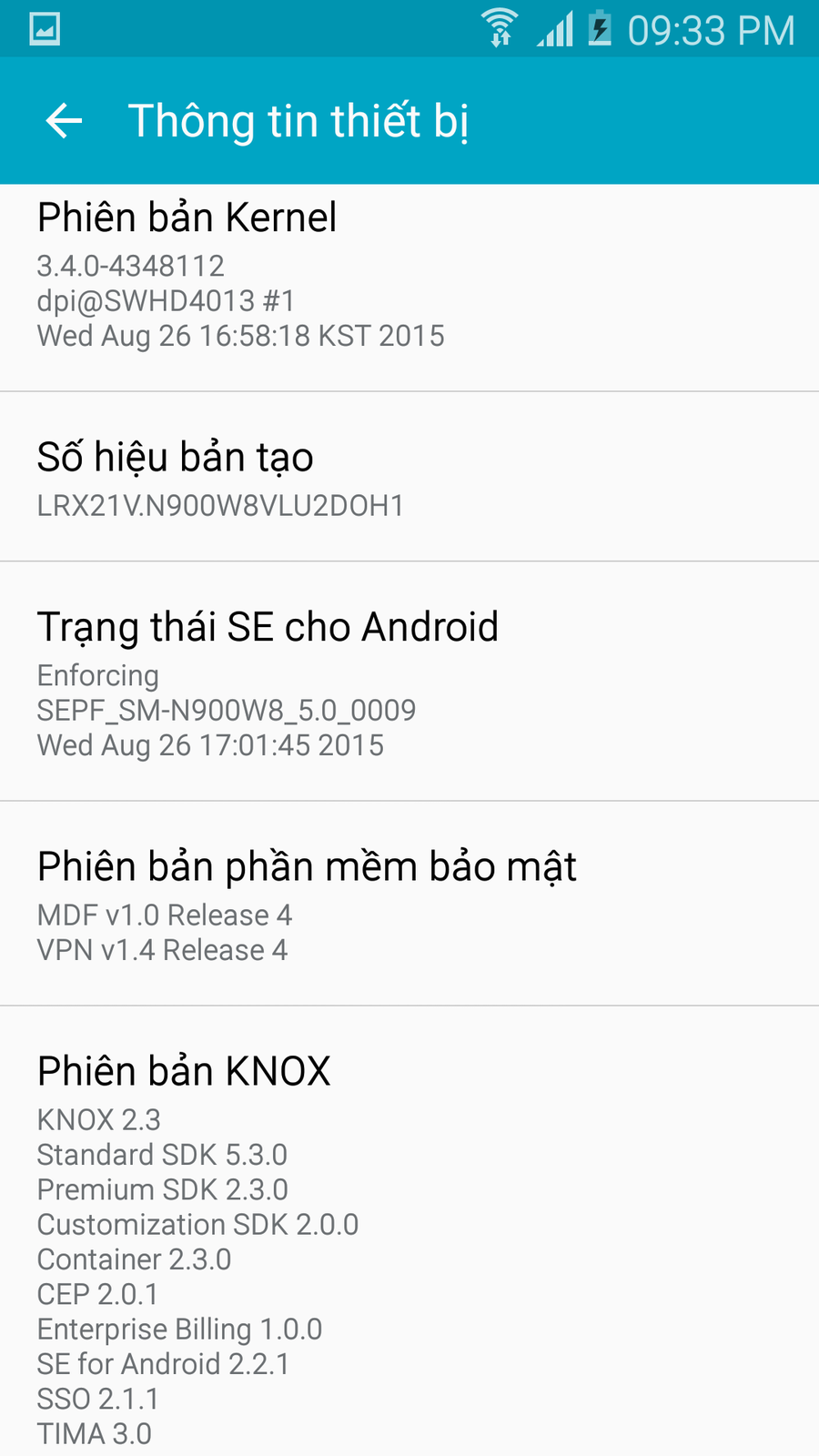Go back using the arrow icon
This screenshot has height=1456, width=819.
pos(64,121)
